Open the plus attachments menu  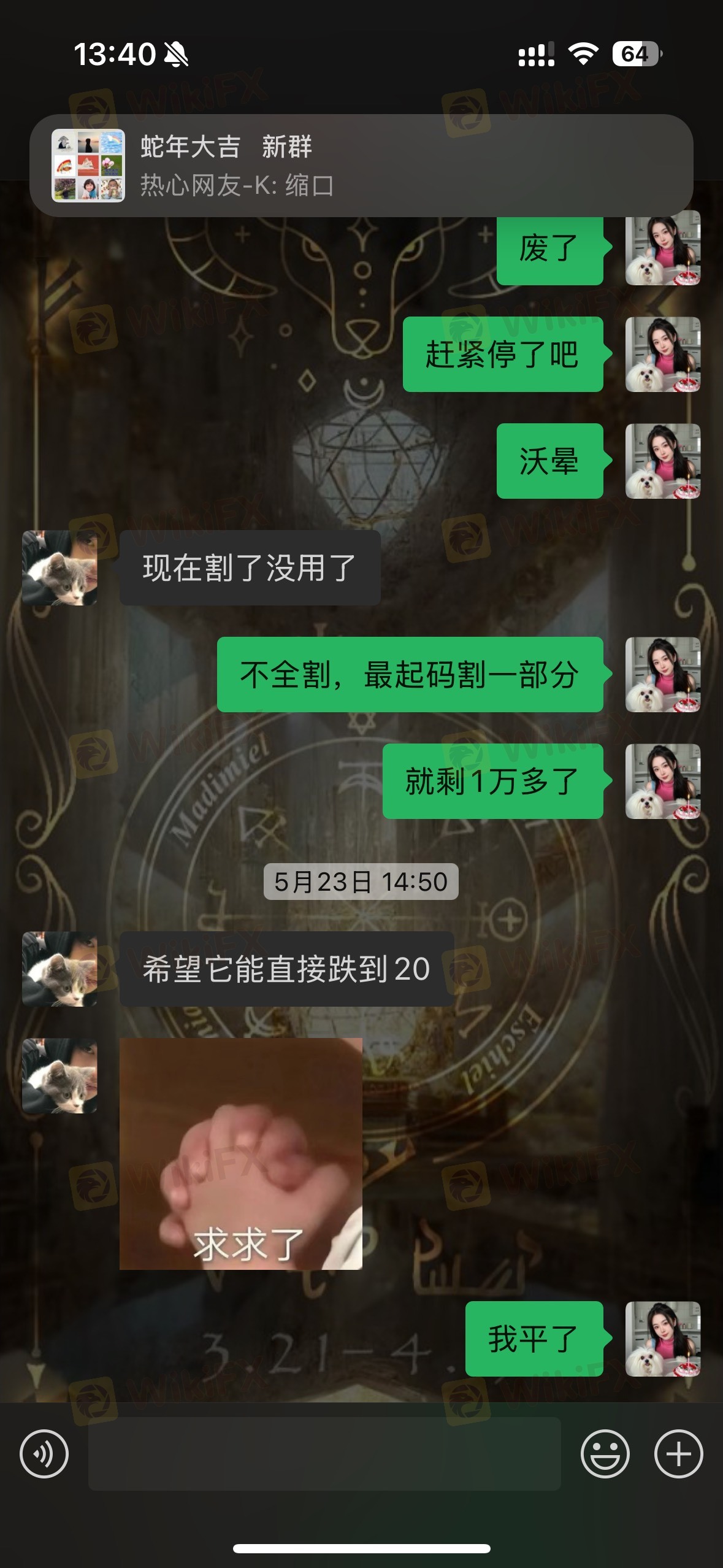pos(678,1454)
